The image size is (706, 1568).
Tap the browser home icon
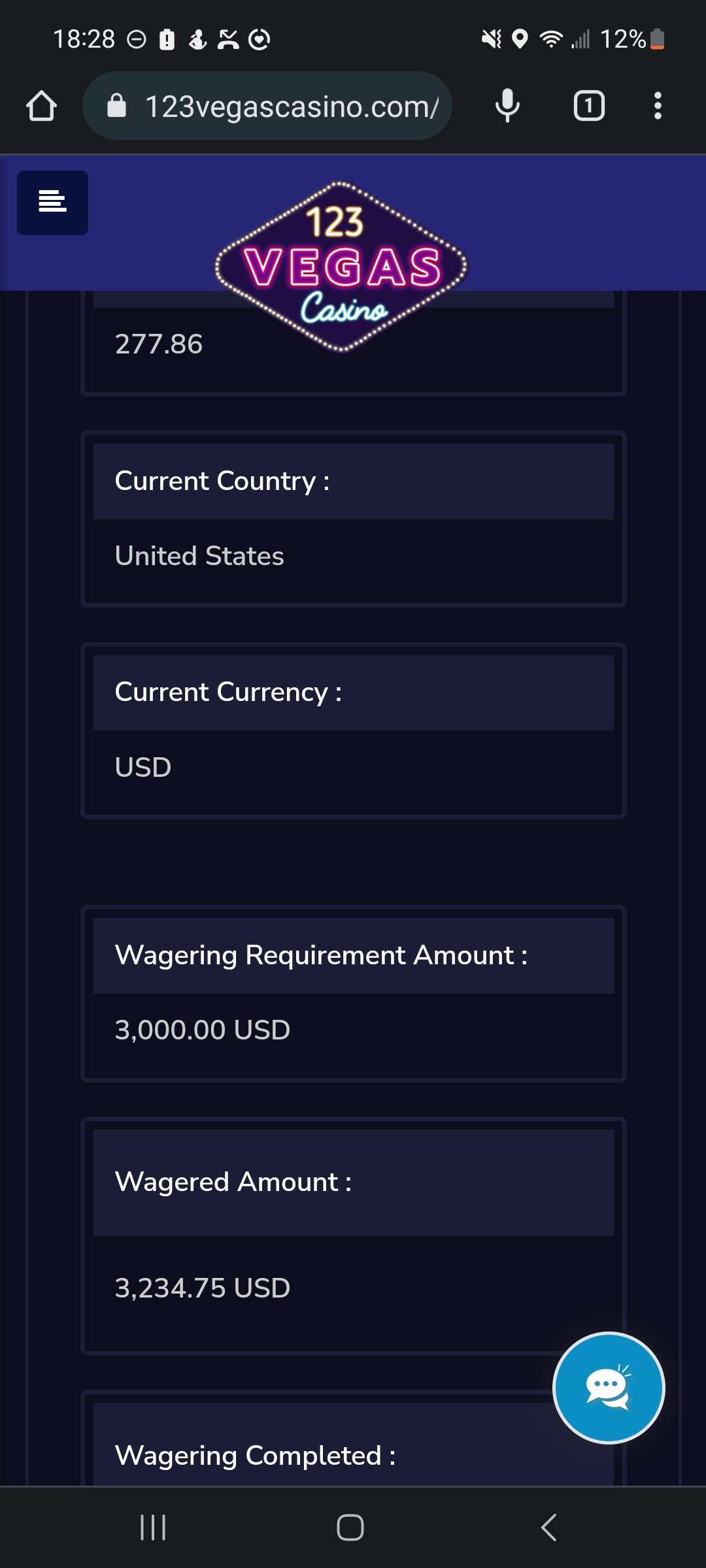pos(41,106)
